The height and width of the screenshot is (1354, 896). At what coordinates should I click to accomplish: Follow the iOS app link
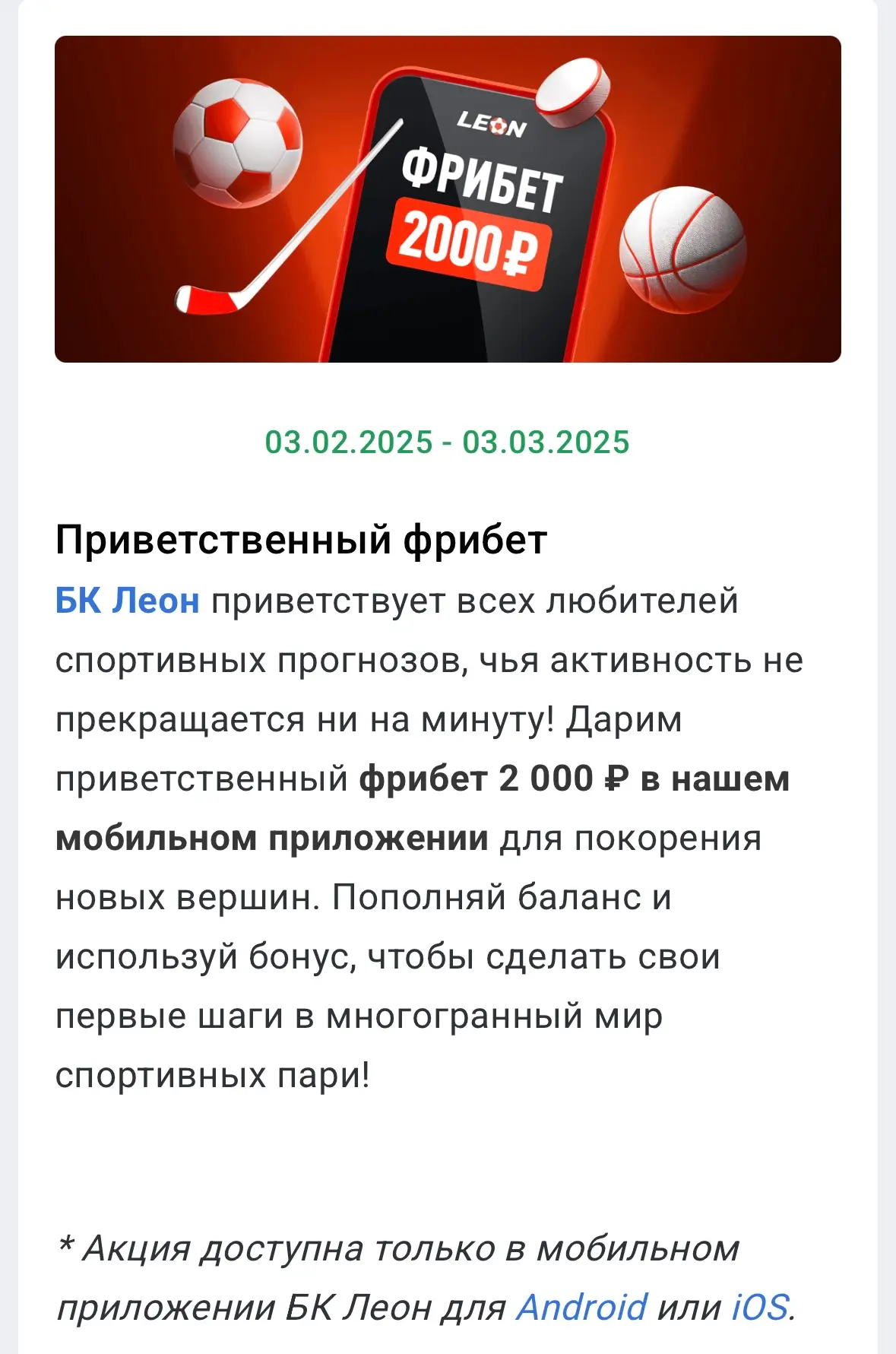(760, 1308)
